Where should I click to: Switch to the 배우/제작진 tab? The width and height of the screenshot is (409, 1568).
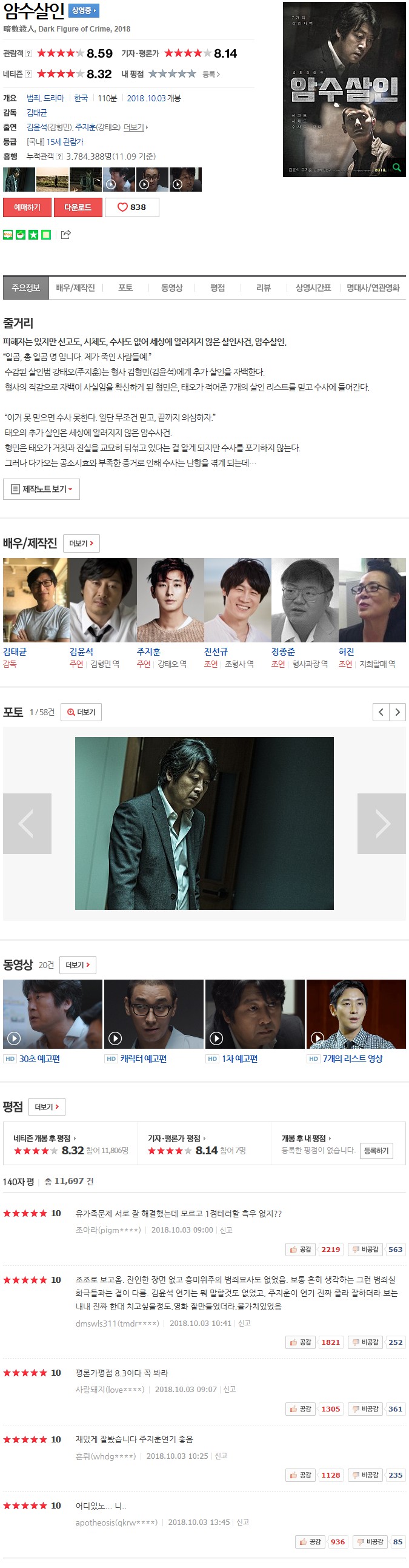[x=75, y=288]
